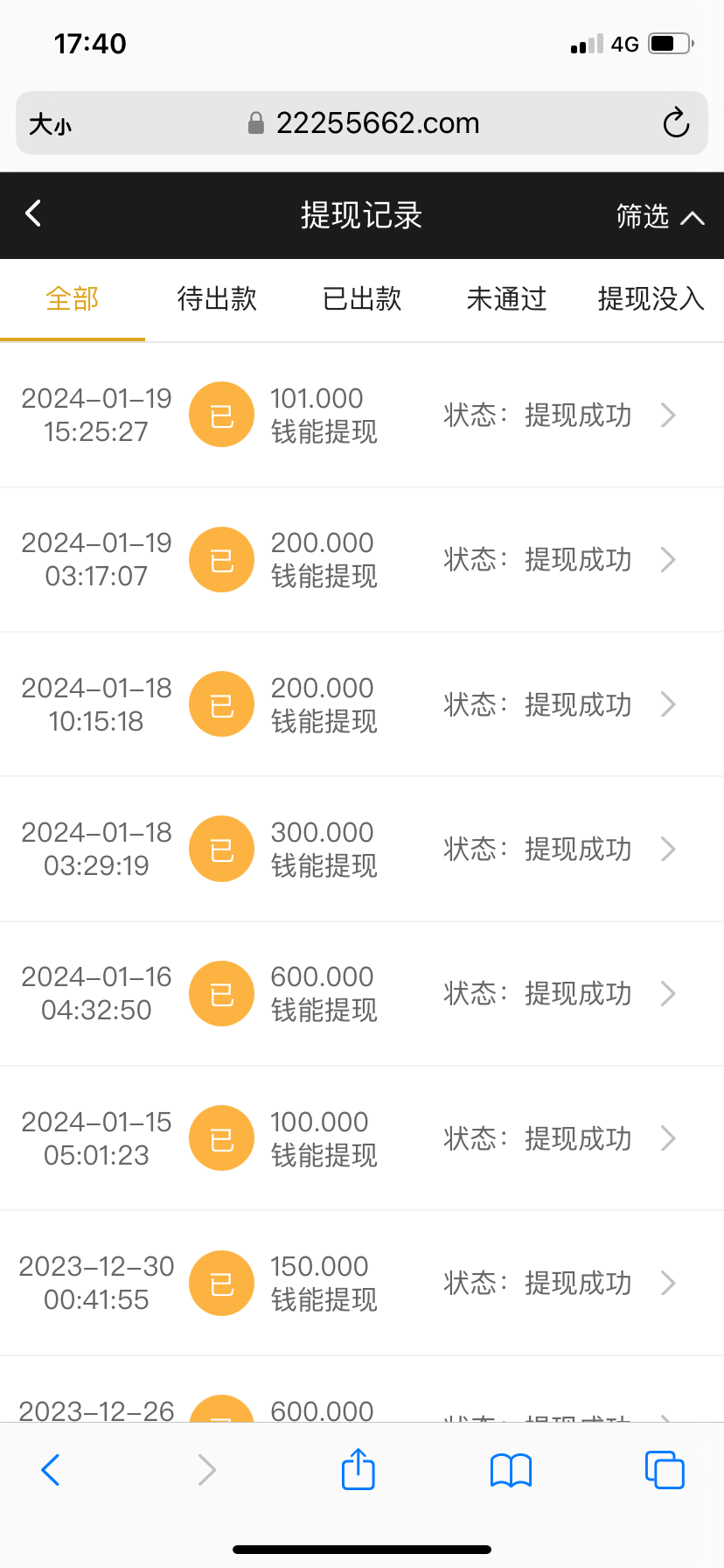Go back from 提现记录 page
This screenshot has width=724, height=1568.
[33, 213]
